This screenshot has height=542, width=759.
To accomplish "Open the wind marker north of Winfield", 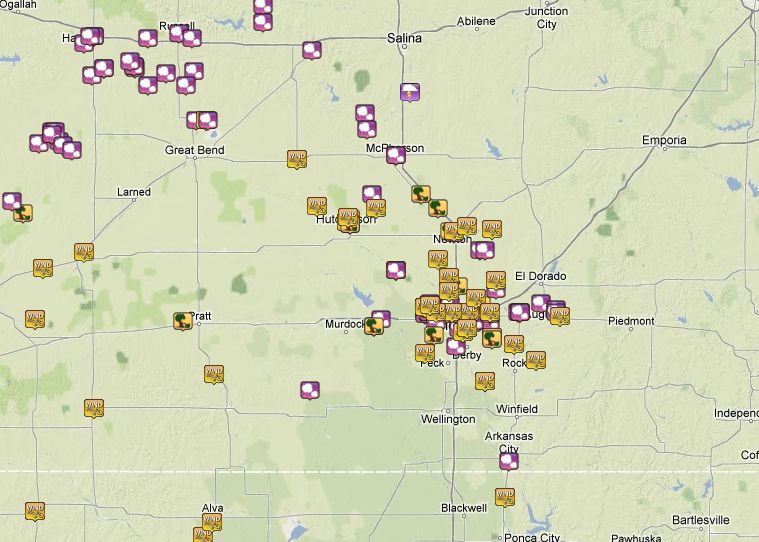I will coord(485,380).
